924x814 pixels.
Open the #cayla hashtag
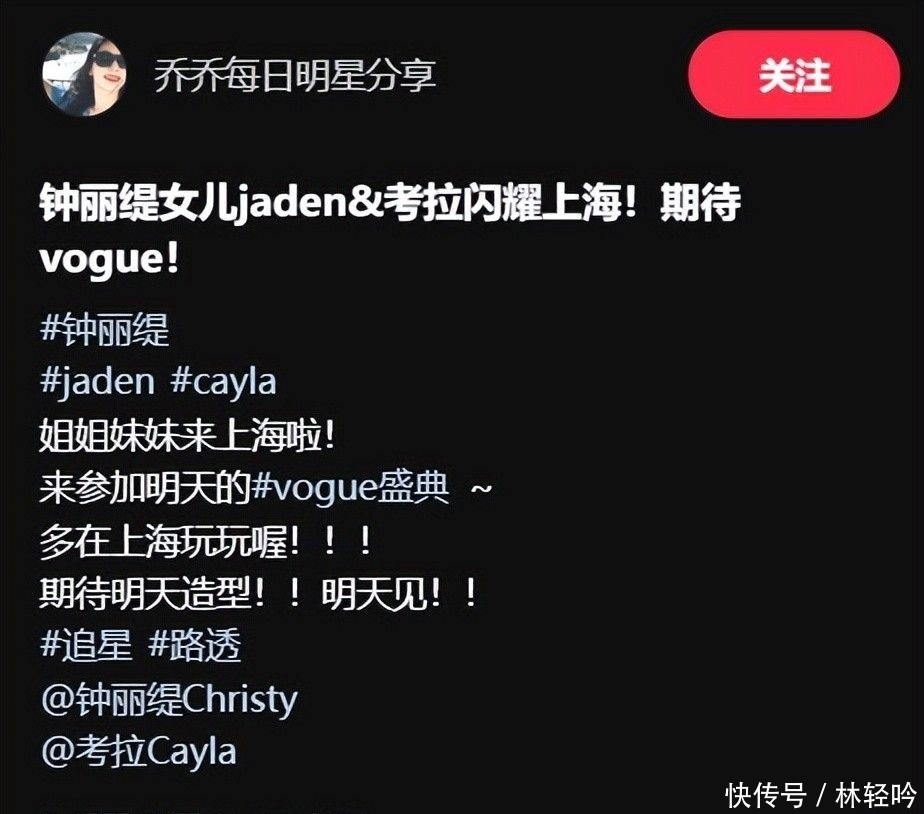(223, 382)
